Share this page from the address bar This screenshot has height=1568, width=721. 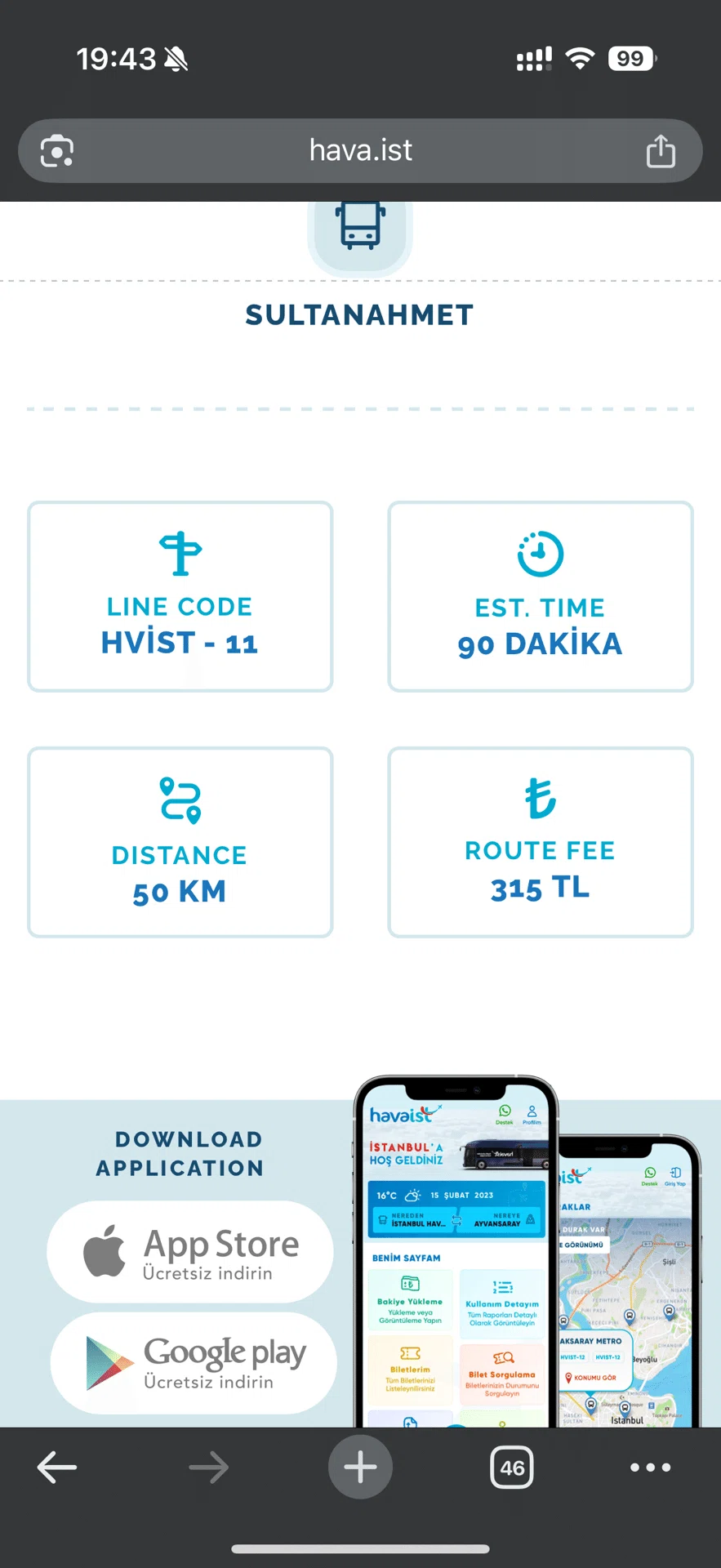coord(661,151)
